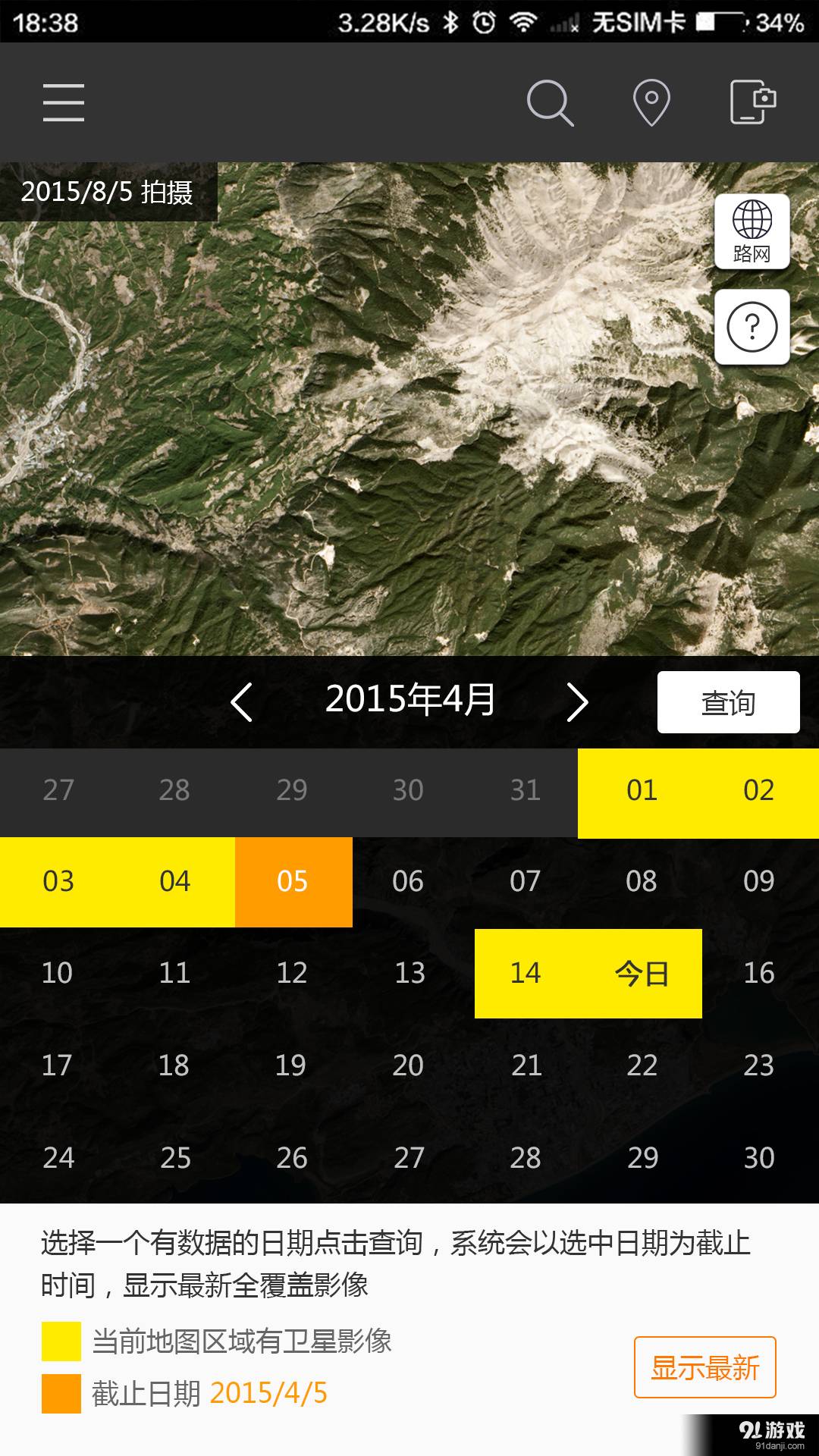Tap the location pin icon

tap(651, 102)
